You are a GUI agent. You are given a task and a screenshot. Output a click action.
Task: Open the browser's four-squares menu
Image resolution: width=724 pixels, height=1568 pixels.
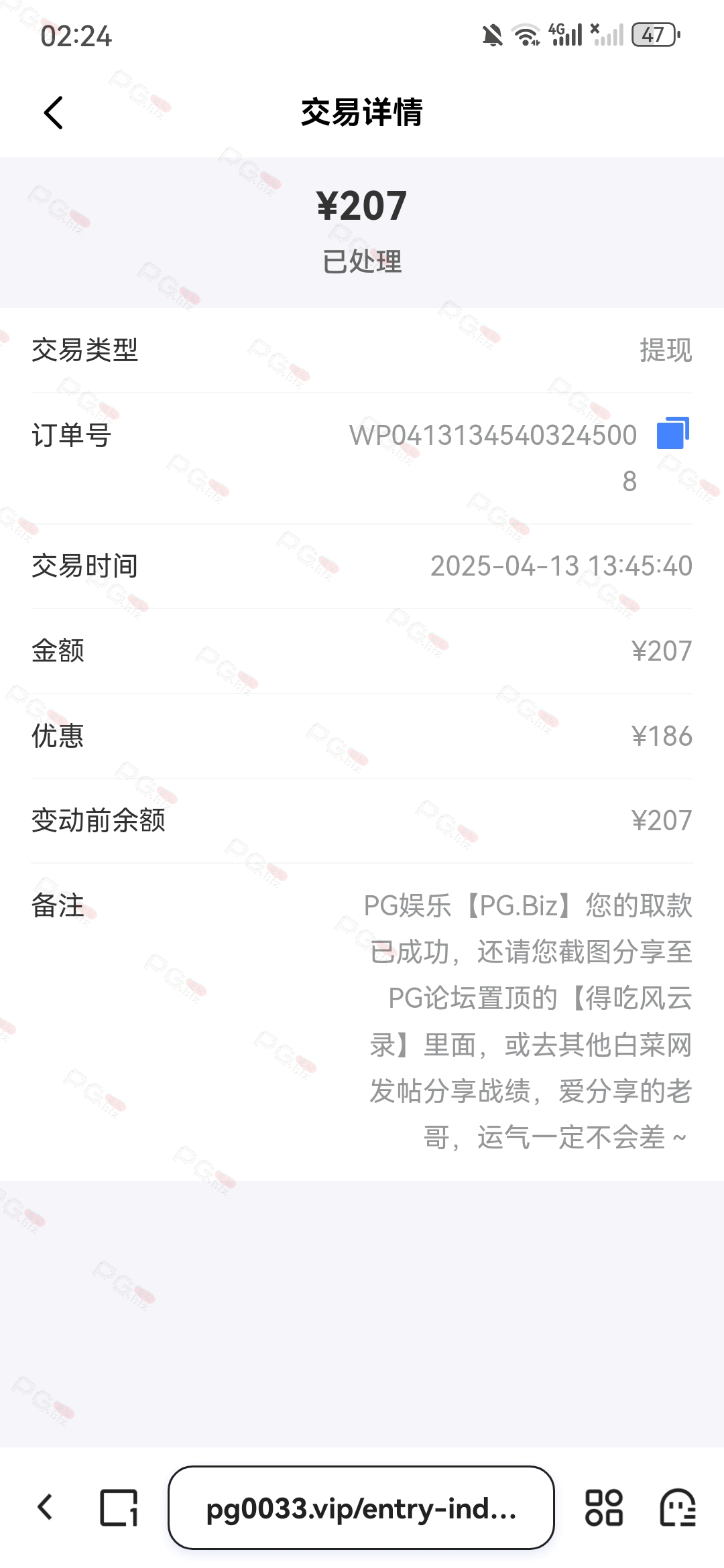[x=603, y=1508]
